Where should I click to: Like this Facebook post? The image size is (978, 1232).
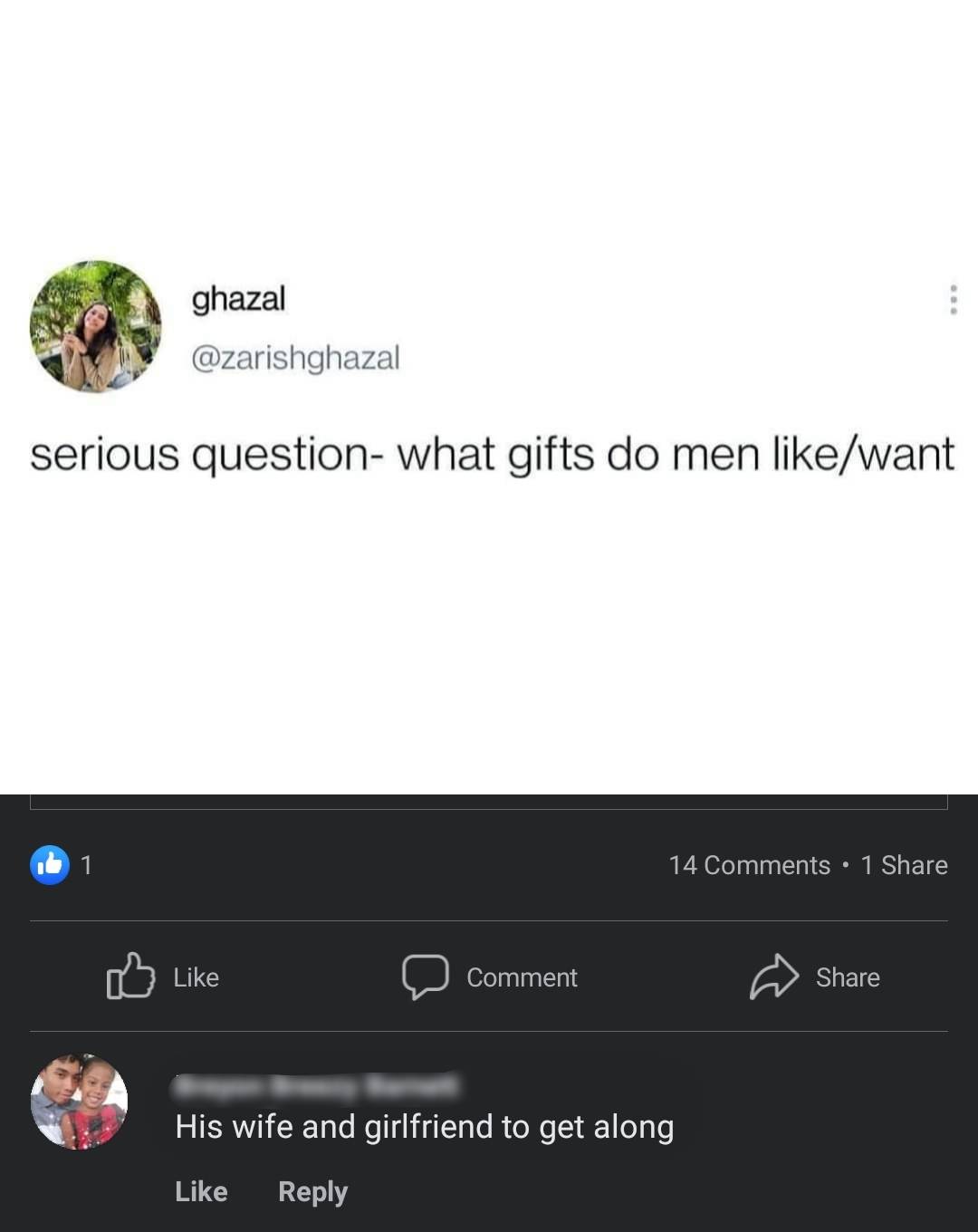pos(163,977)
